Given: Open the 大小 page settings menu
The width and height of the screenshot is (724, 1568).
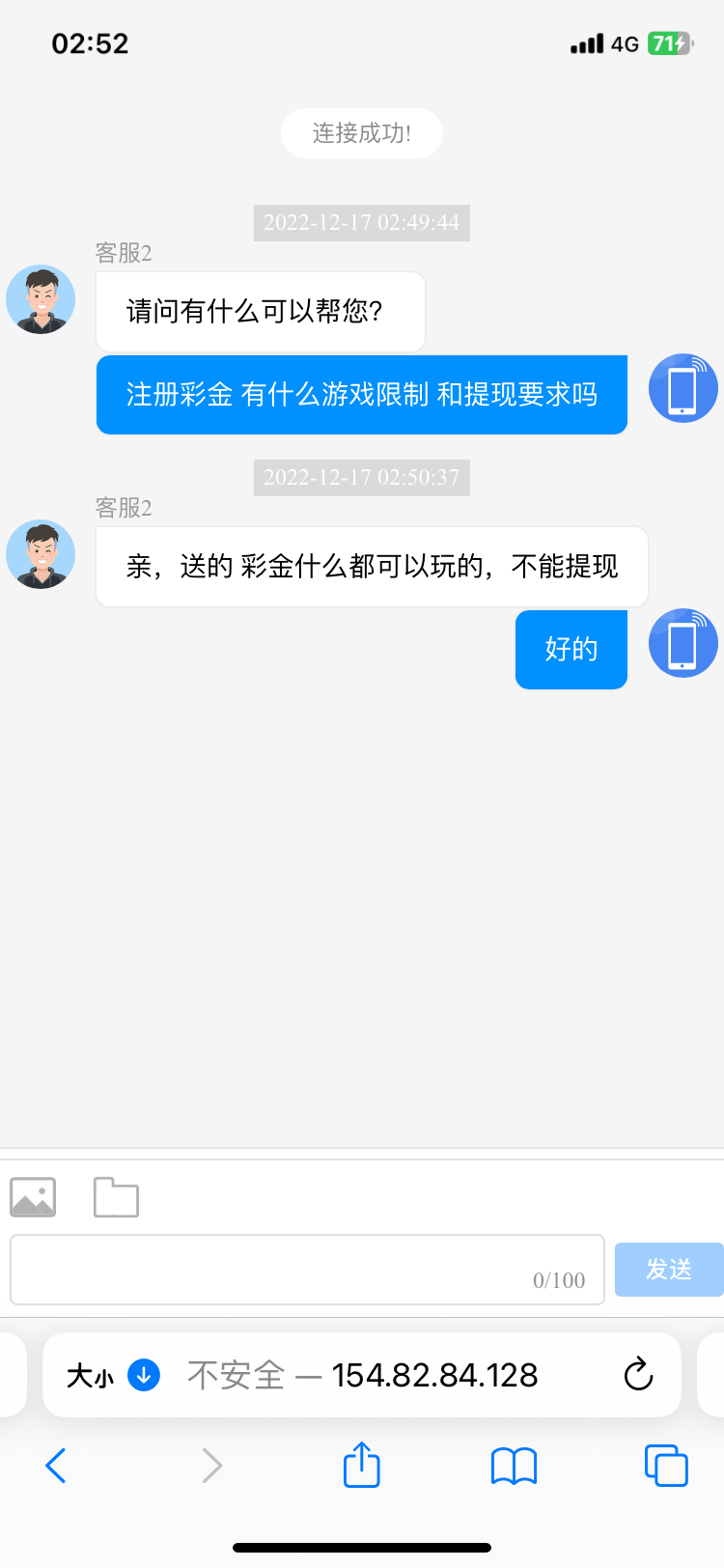Looking at the screenshot, I should tap(91, 1375).
